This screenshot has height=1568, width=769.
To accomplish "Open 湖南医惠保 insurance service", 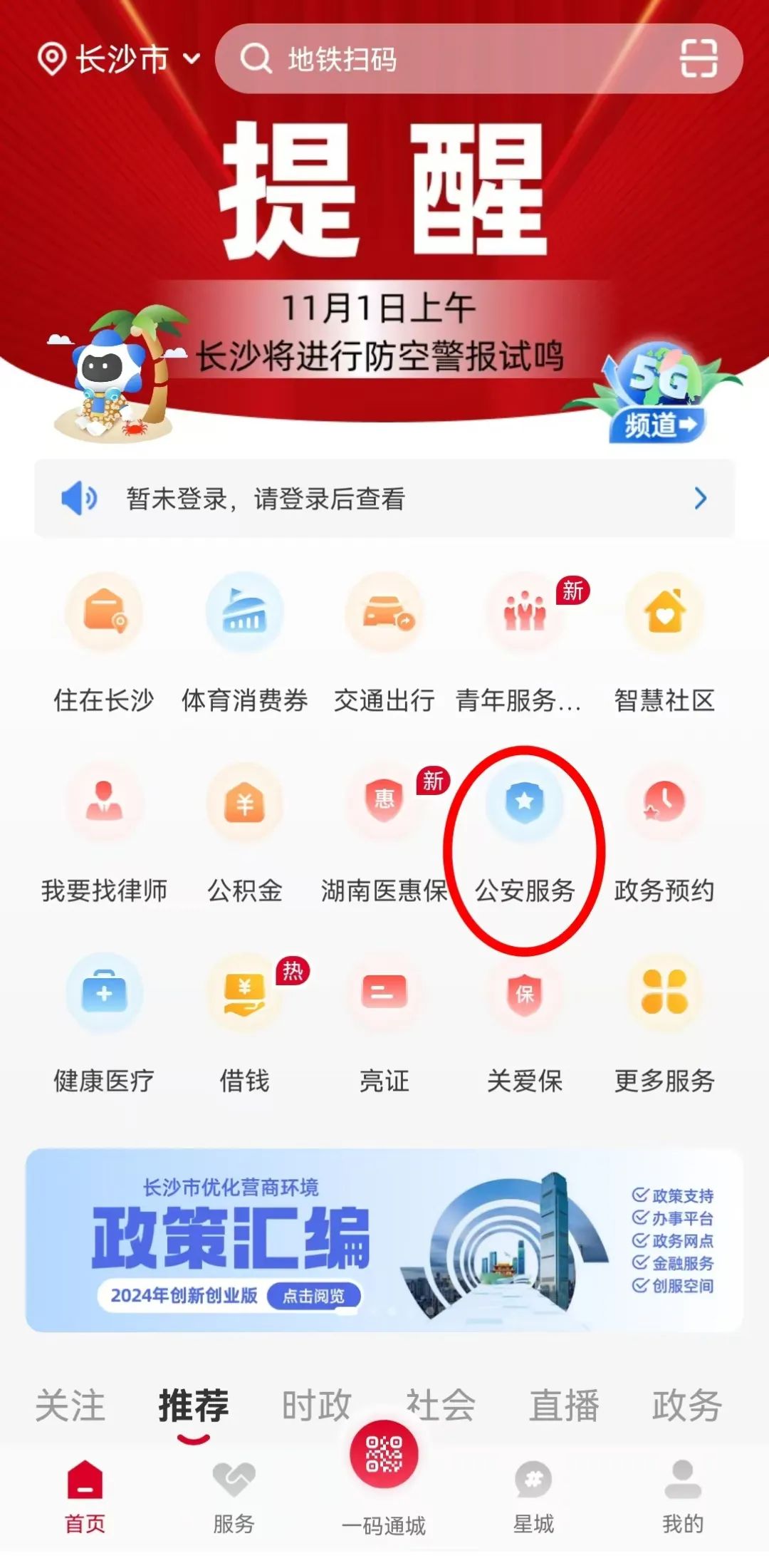I will click(385, 805).
